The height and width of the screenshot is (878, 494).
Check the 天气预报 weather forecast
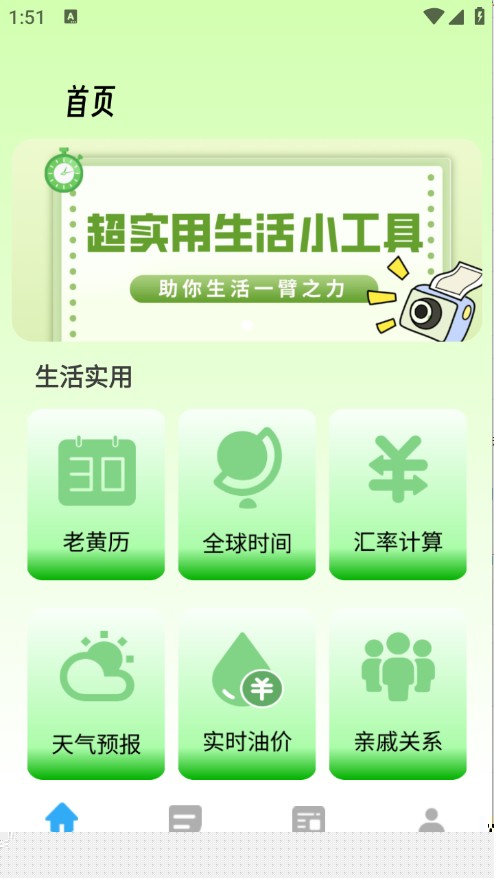coord(96,694)
